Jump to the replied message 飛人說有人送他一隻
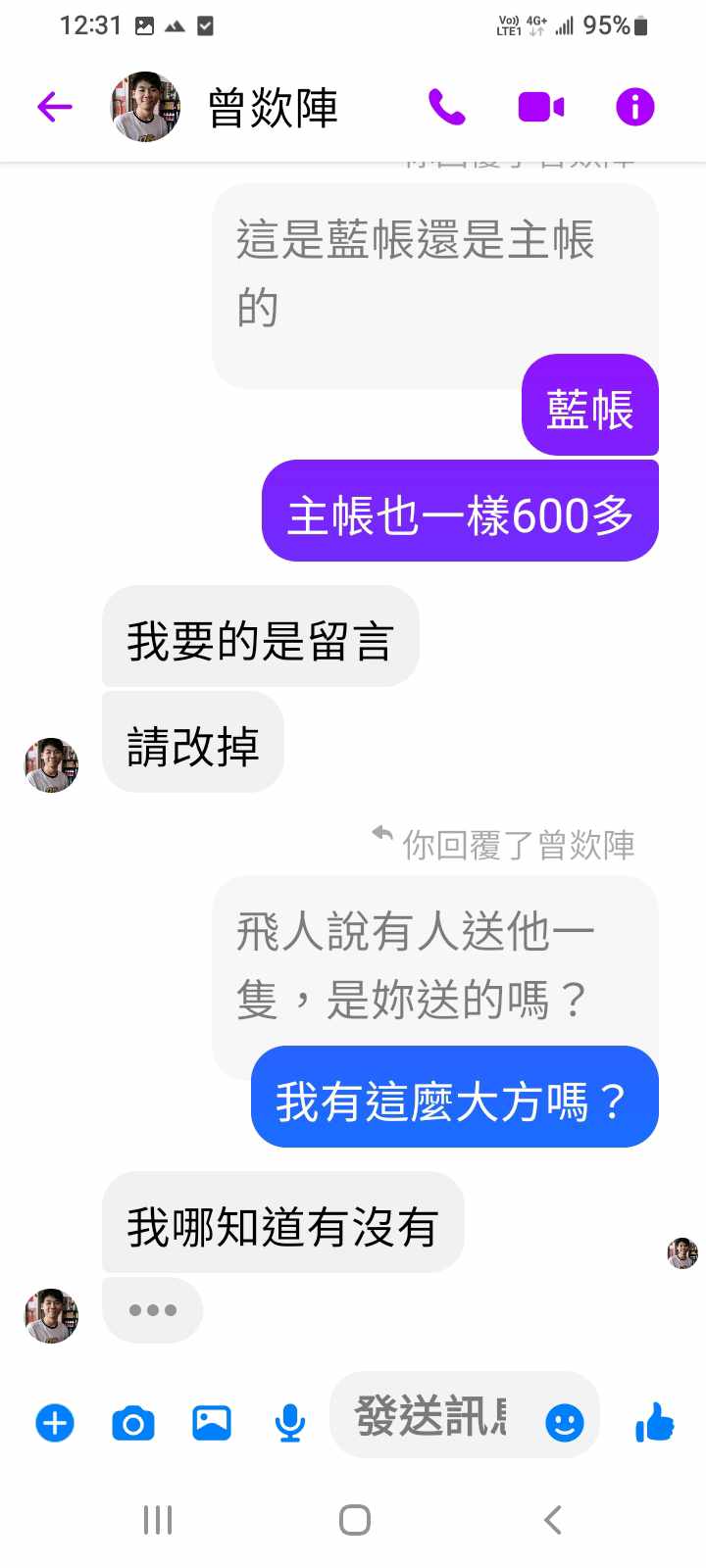Screen dimensions: 706x1568 point(416,965)
